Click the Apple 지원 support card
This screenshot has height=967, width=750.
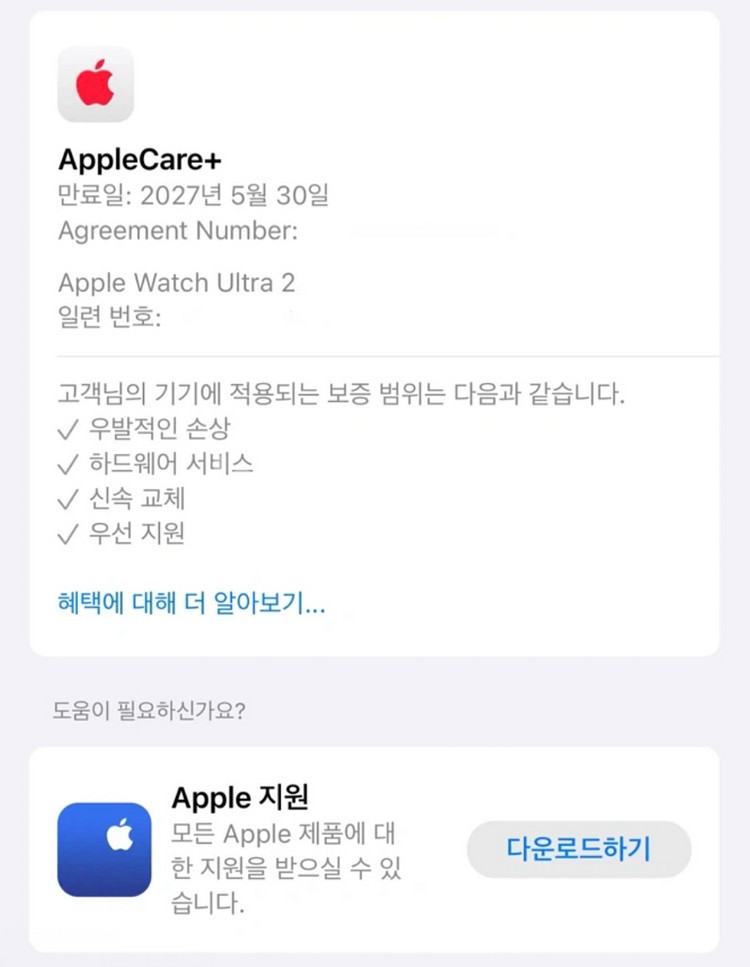click(x=375, y=848)
